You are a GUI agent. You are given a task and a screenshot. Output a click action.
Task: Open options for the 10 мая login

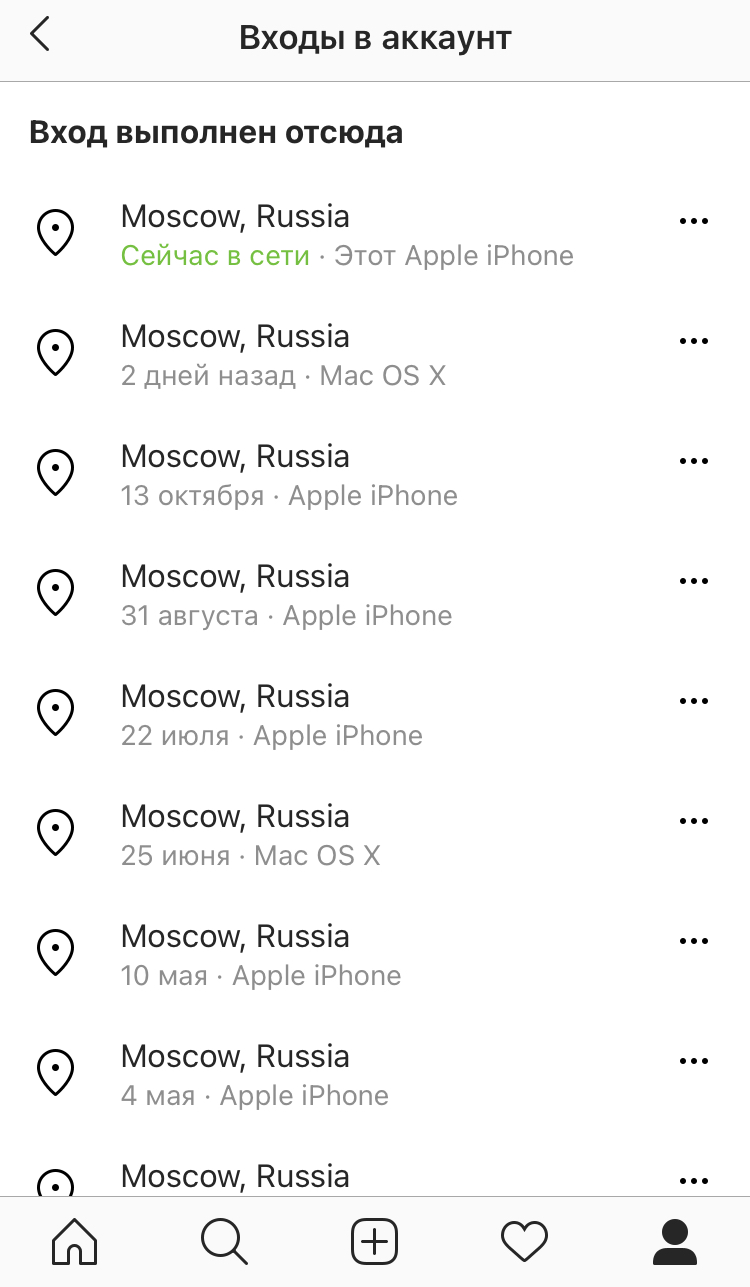click(x=693, y=941)
